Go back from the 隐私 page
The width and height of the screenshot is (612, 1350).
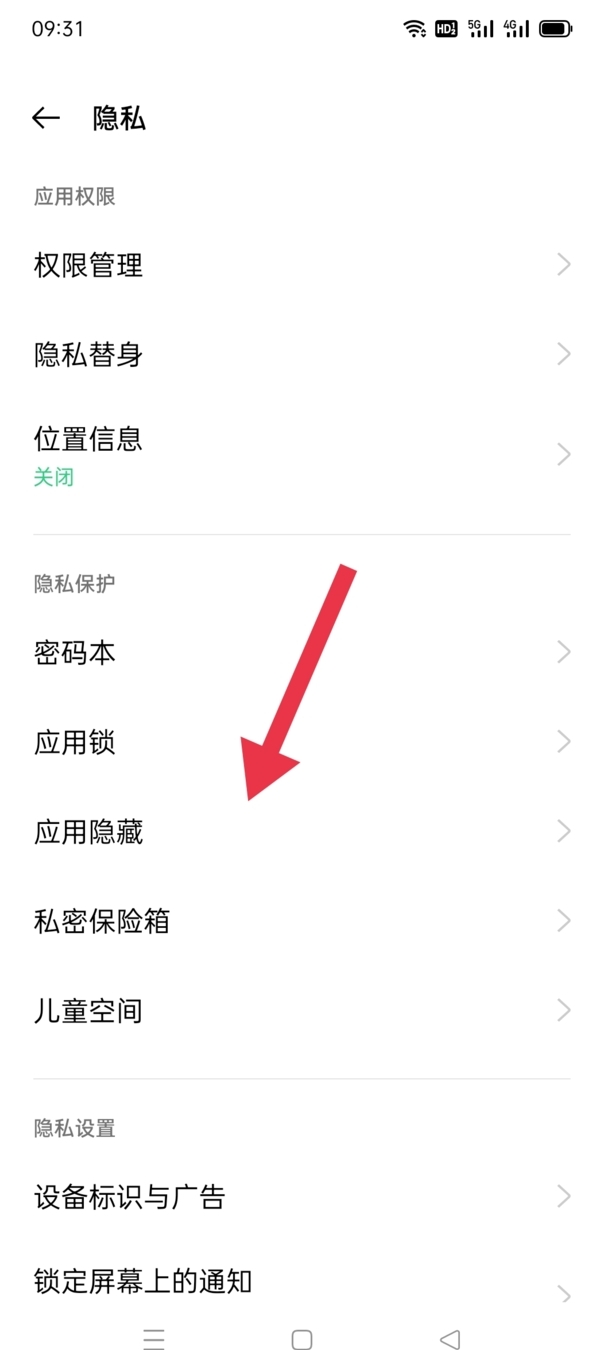point(46,118)
